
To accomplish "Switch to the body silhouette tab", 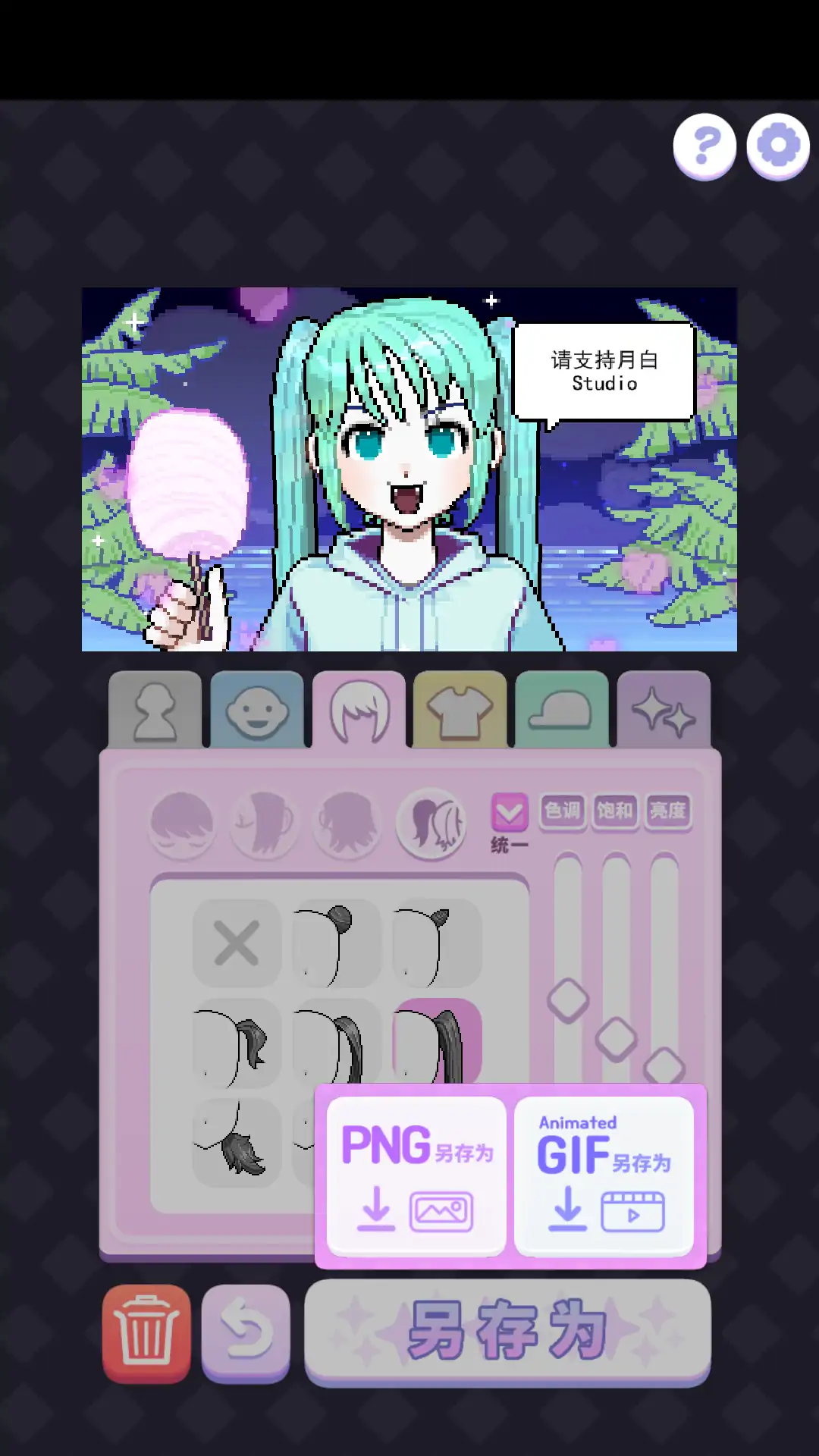I will click(155, 711).
